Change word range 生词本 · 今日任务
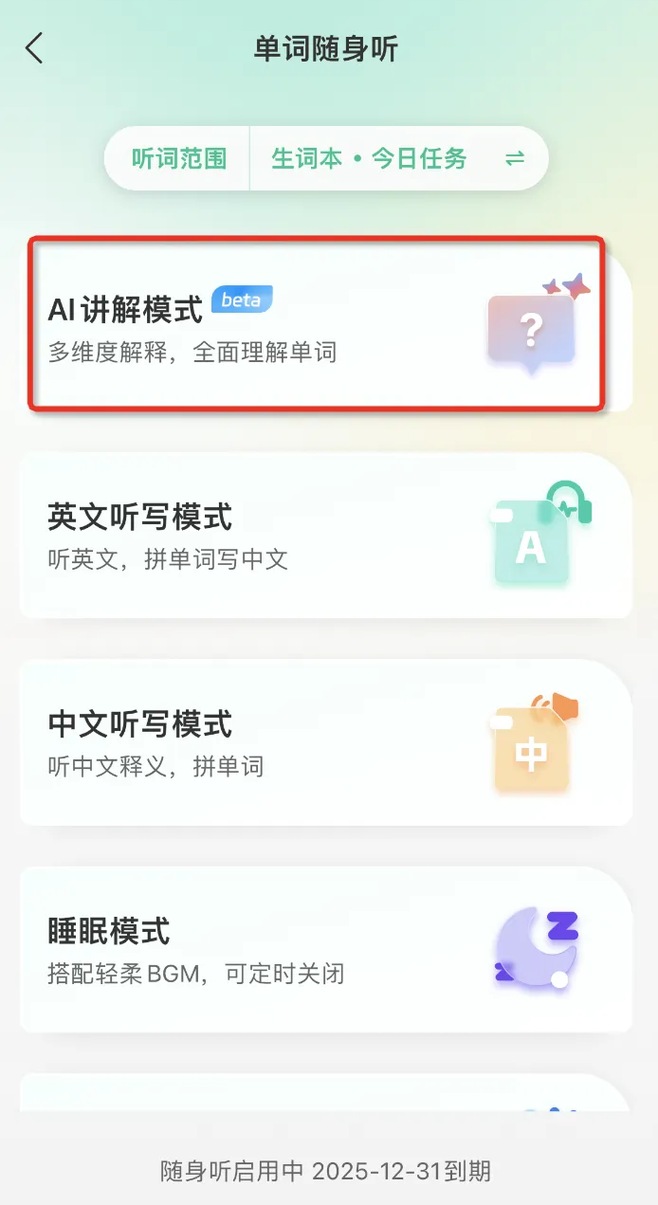 coord(398,159)
